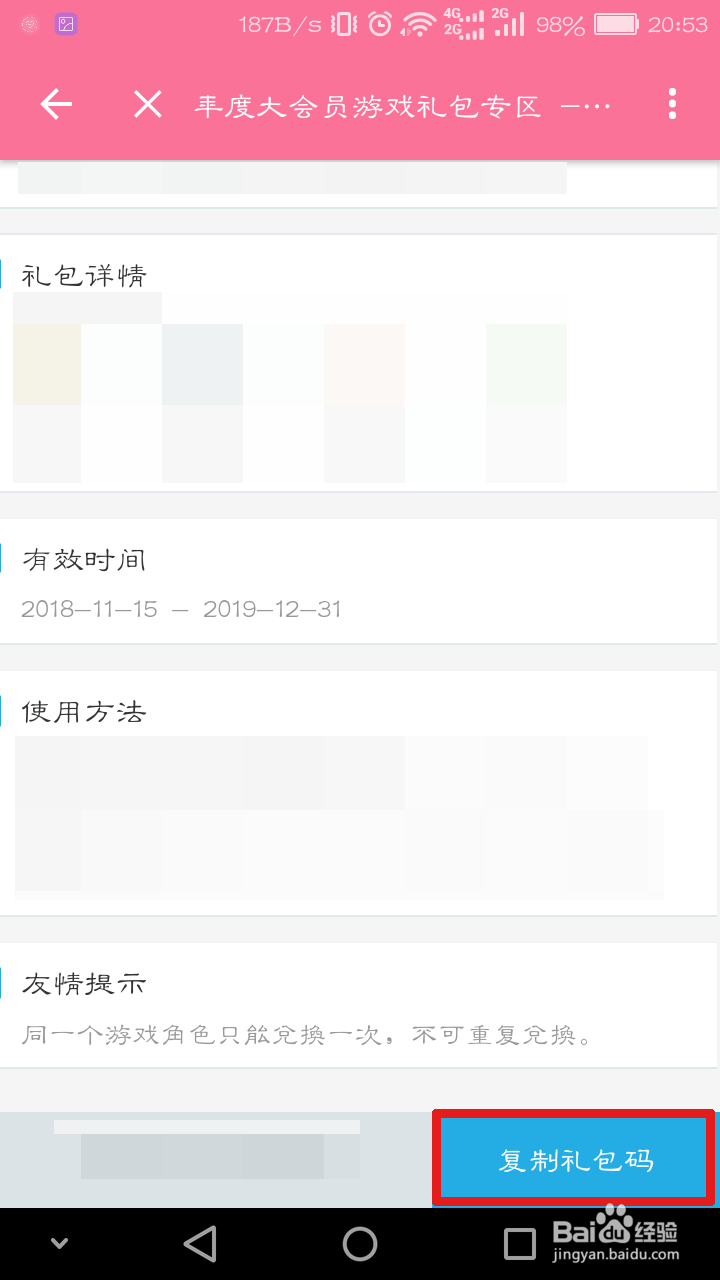
Task: Close the page using the X icon
Action: pos(147,104)
